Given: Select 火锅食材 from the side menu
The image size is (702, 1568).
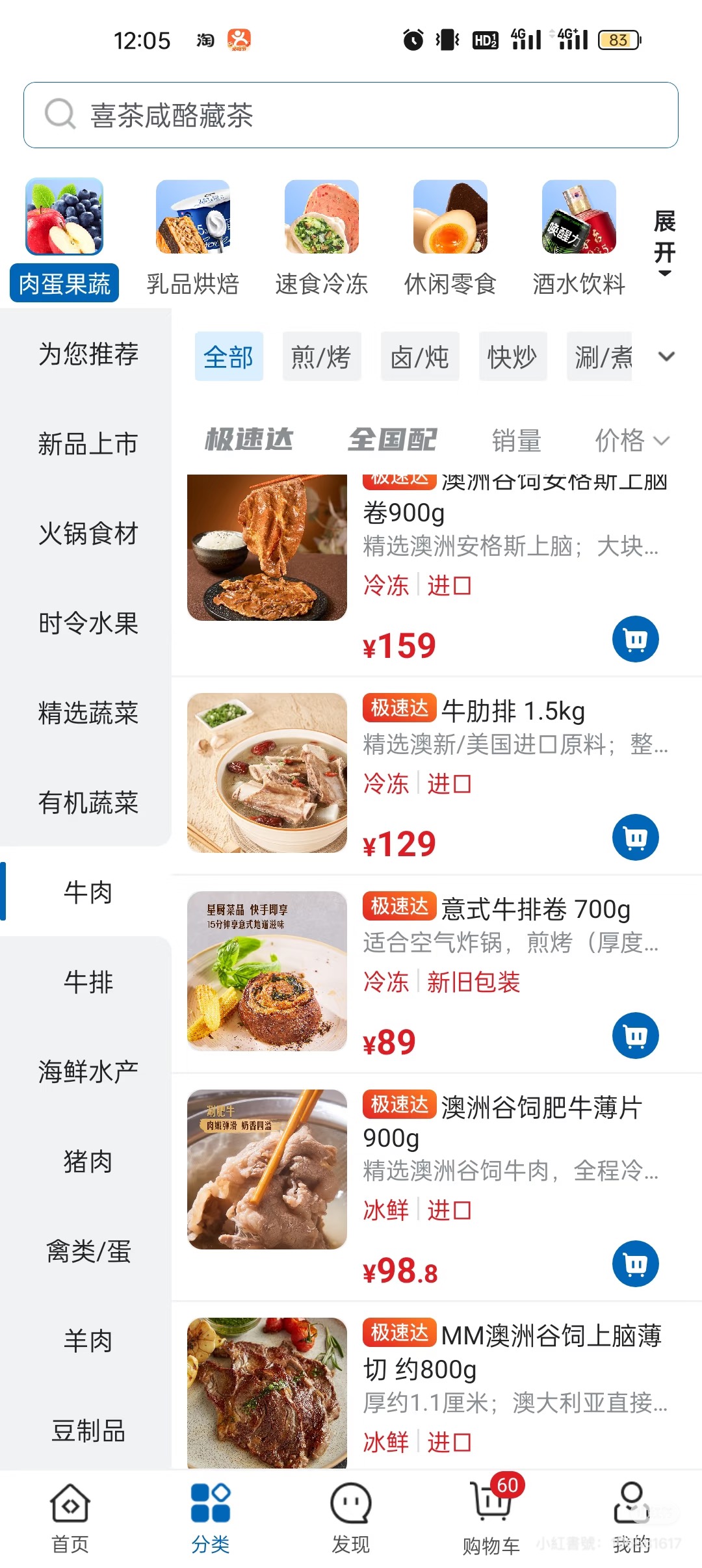Looking at the screenshot, I should click(88, 534).
